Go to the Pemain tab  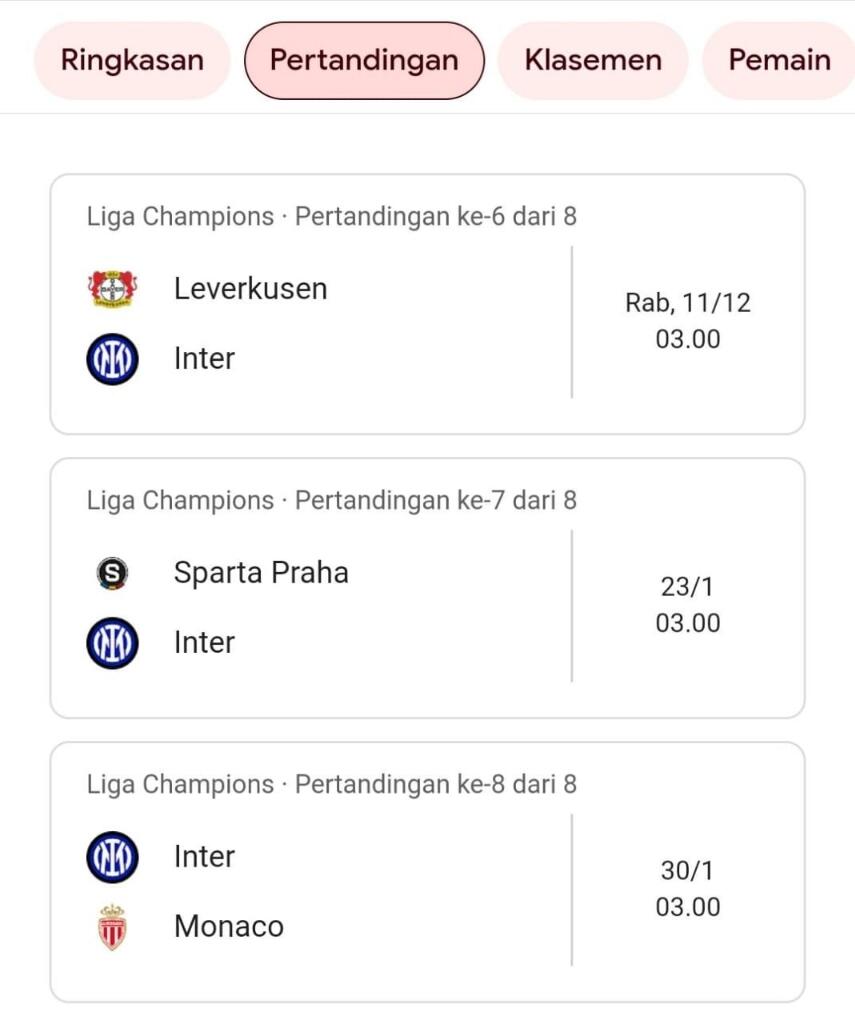(779, 60)
